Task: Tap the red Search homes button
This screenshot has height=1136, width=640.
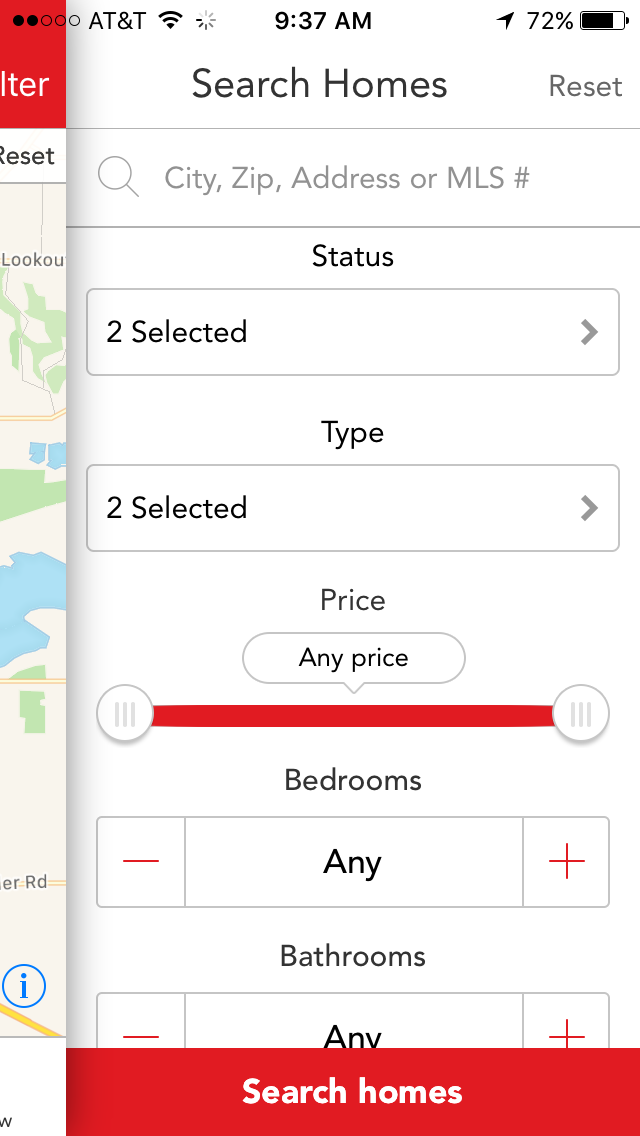Action: point(352,1091)
